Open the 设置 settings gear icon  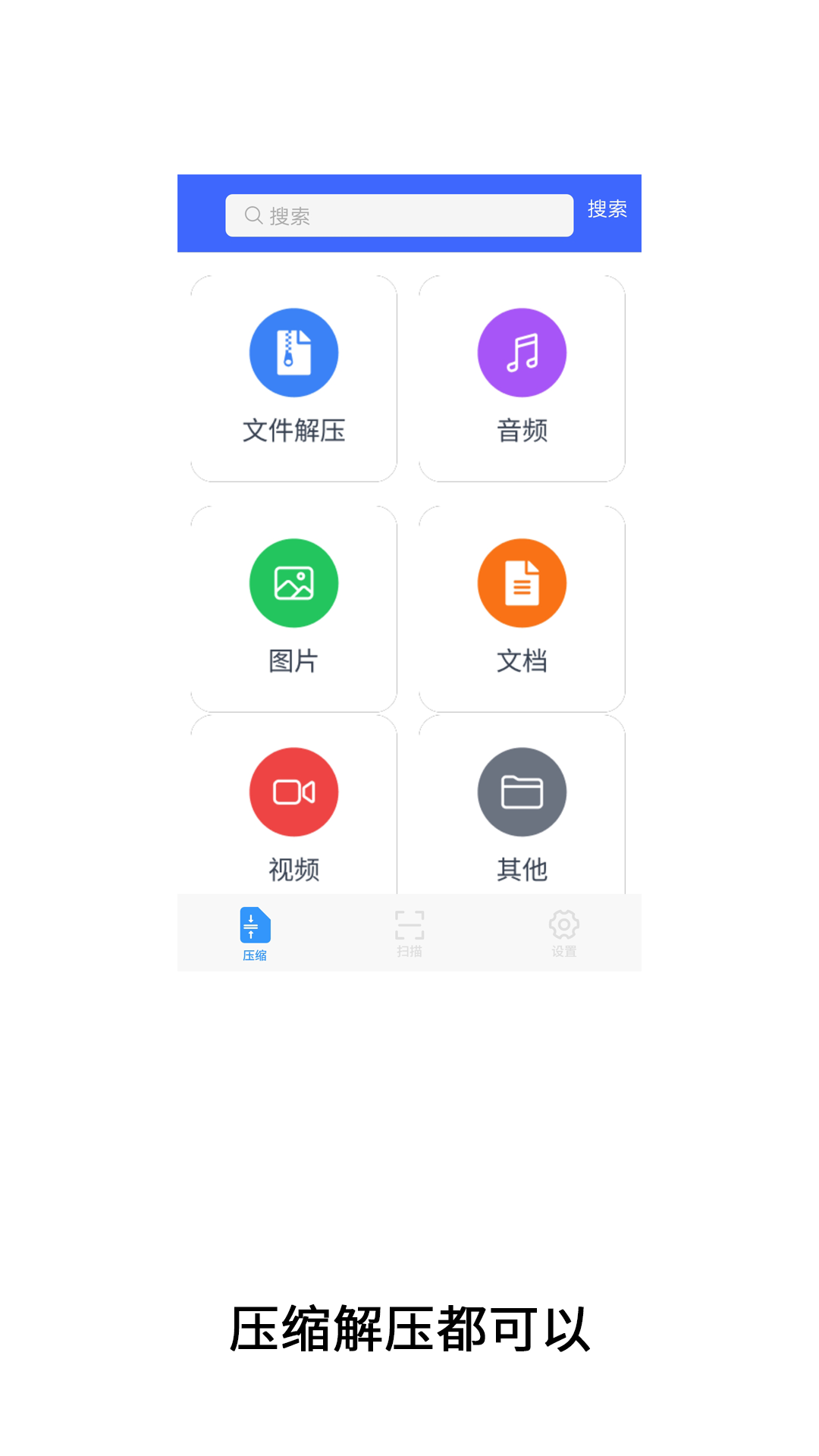[563, 924]
